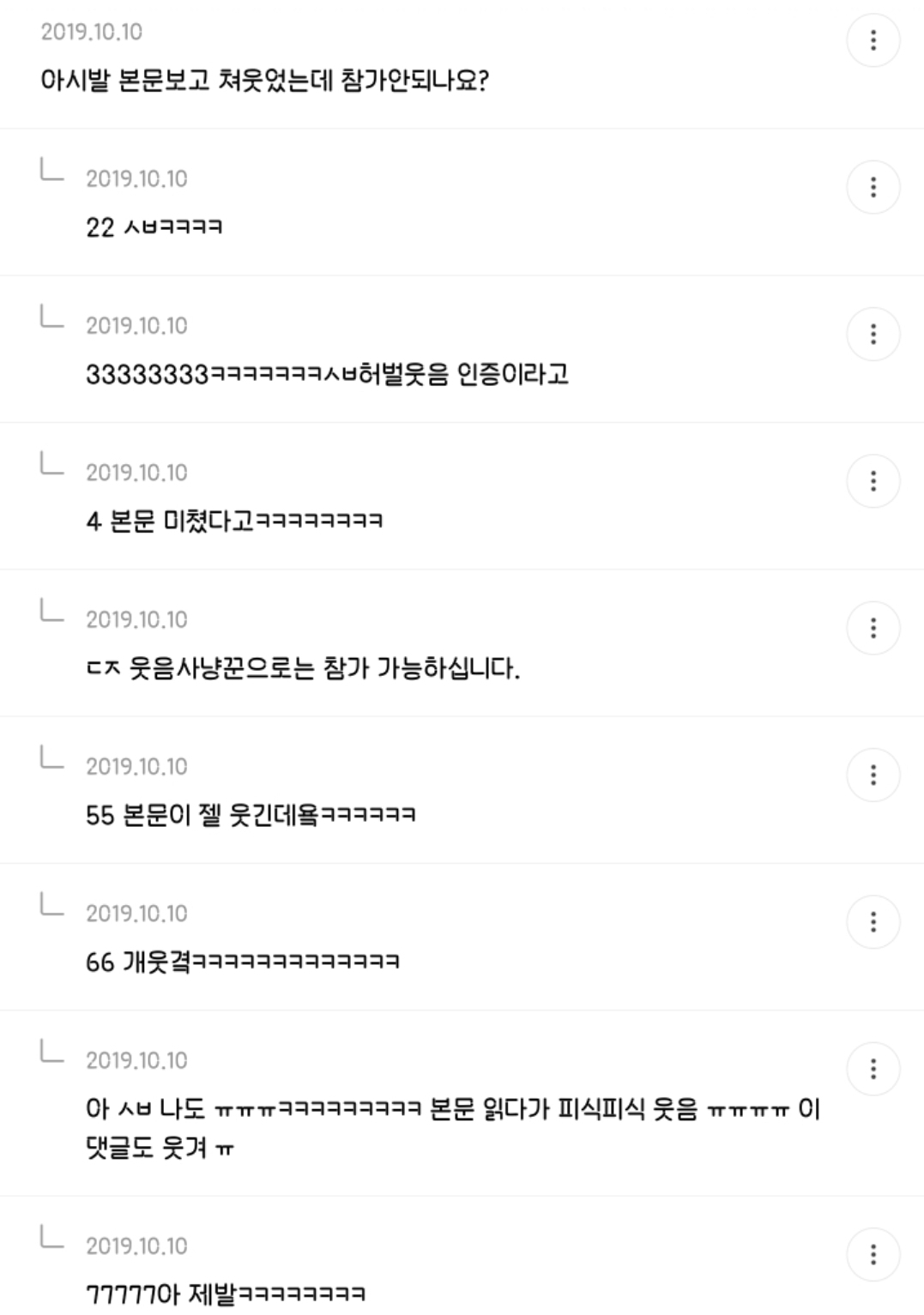Open more options for reply '22 ㅅㅂㅋㅋㅋㅋ'

tap(873, 187)
